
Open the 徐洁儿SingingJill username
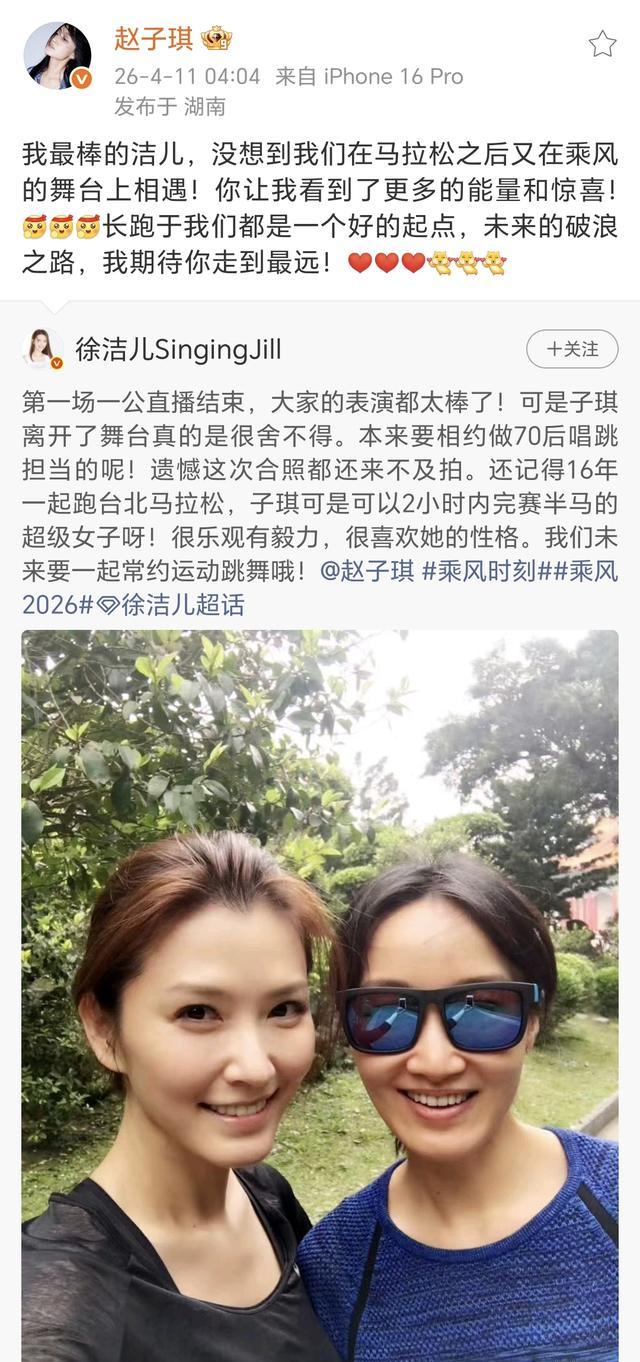178,349
